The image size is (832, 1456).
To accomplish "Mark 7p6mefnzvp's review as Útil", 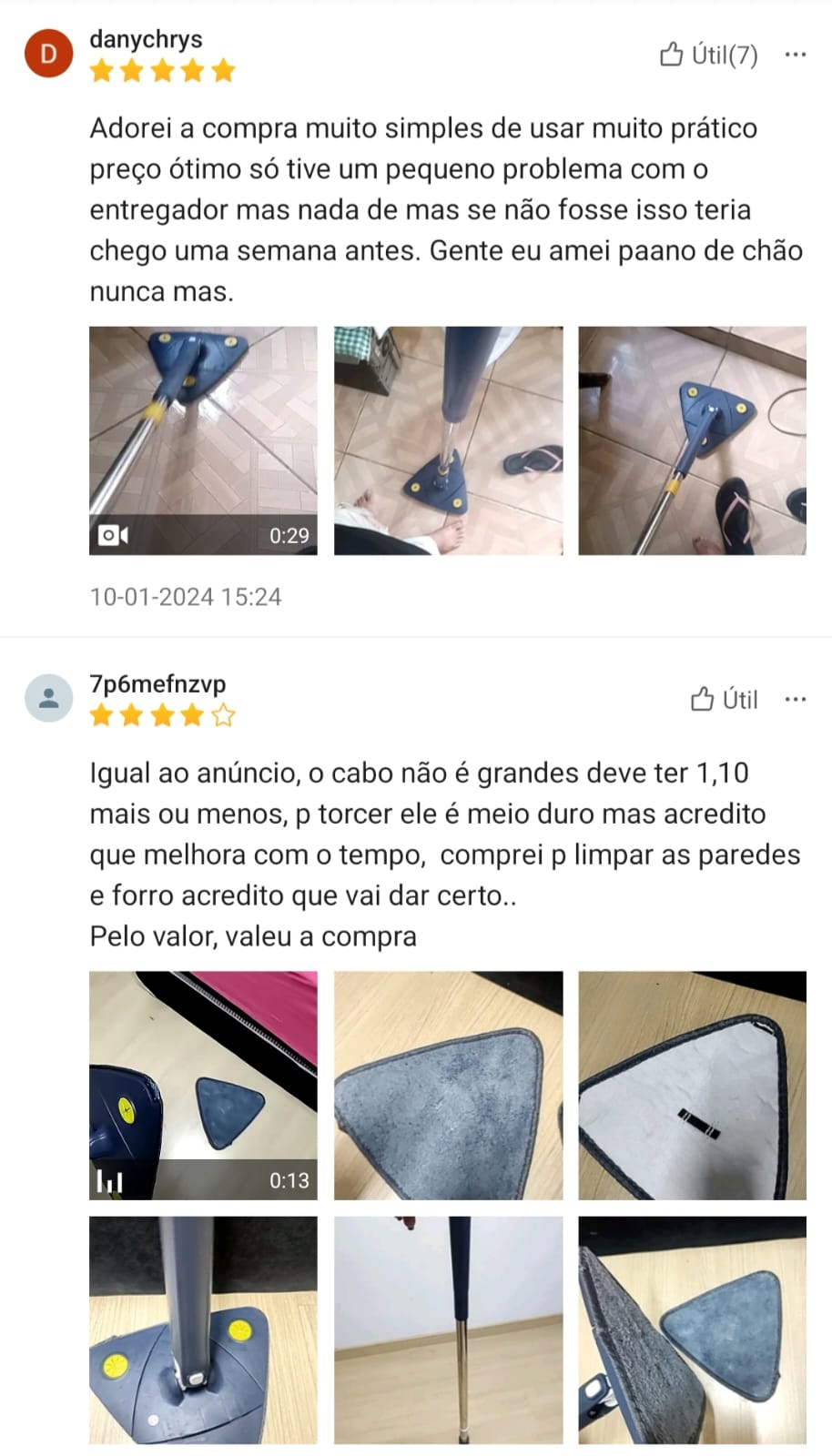I will (x=724, y=700).
